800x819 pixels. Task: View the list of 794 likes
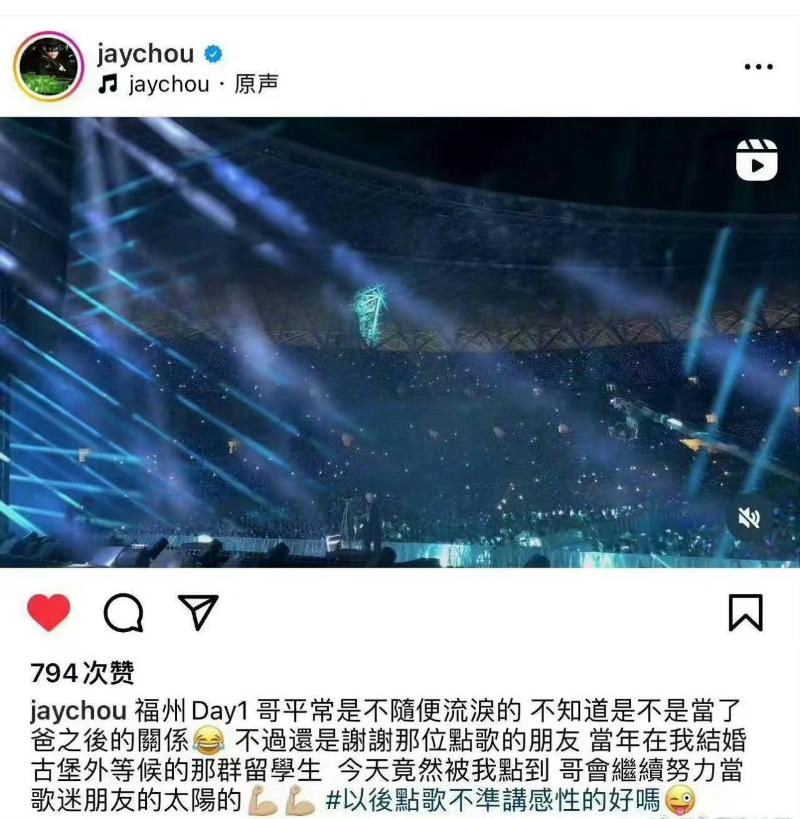(x=82, y=672)
